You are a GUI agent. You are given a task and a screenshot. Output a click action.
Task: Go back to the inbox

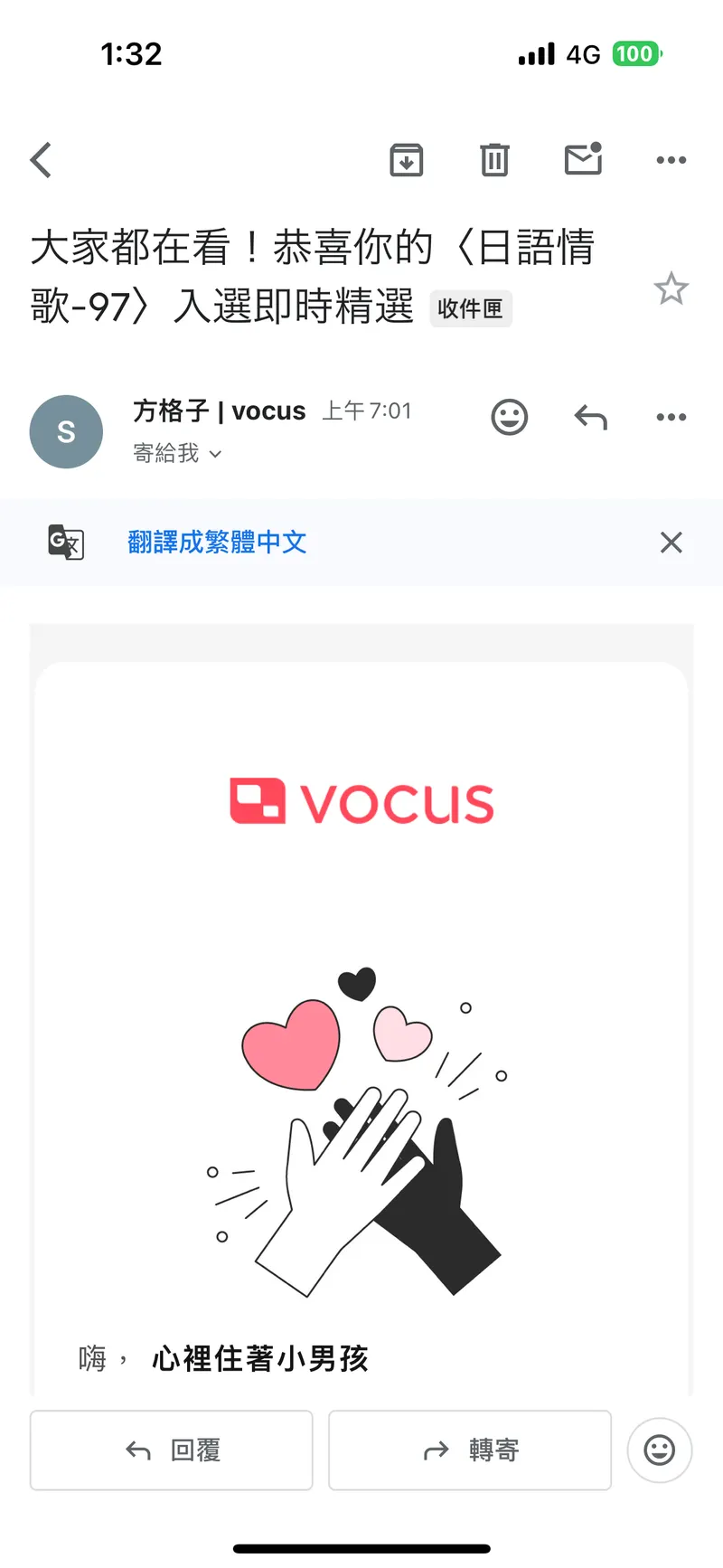(x=41, y=160)
